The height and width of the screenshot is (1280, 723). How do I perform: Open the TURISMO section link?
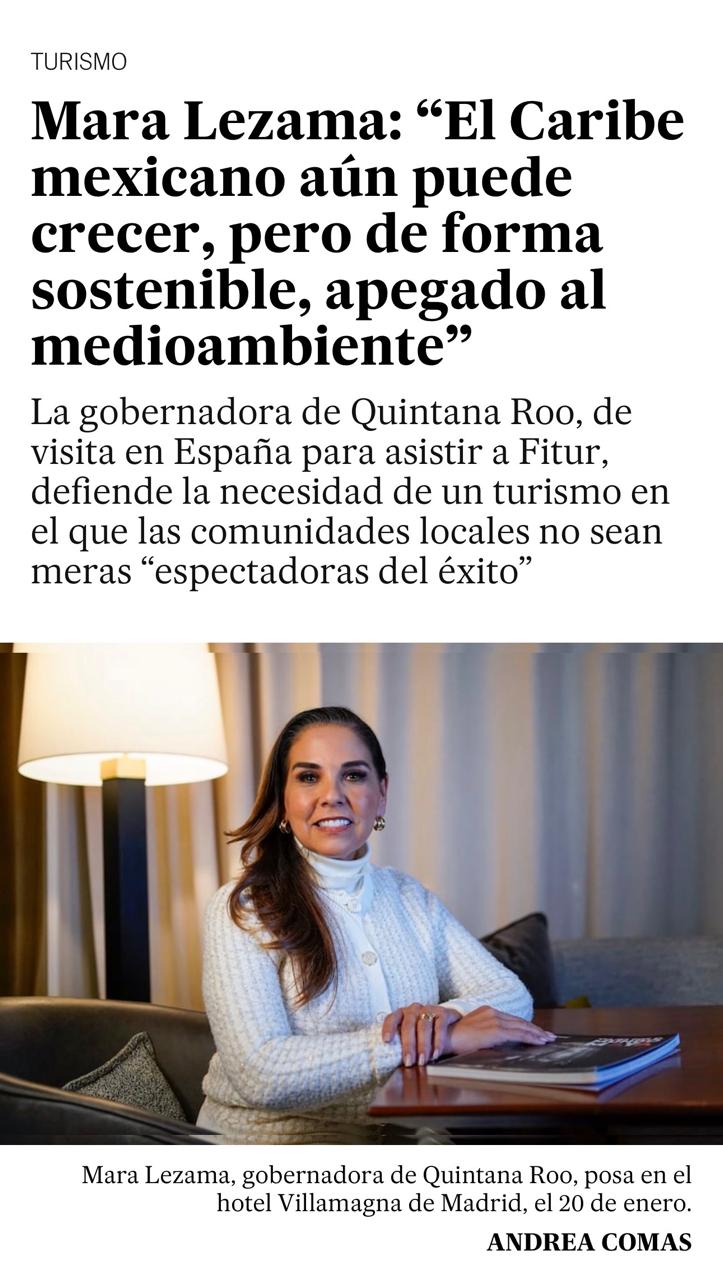(79, 62)
